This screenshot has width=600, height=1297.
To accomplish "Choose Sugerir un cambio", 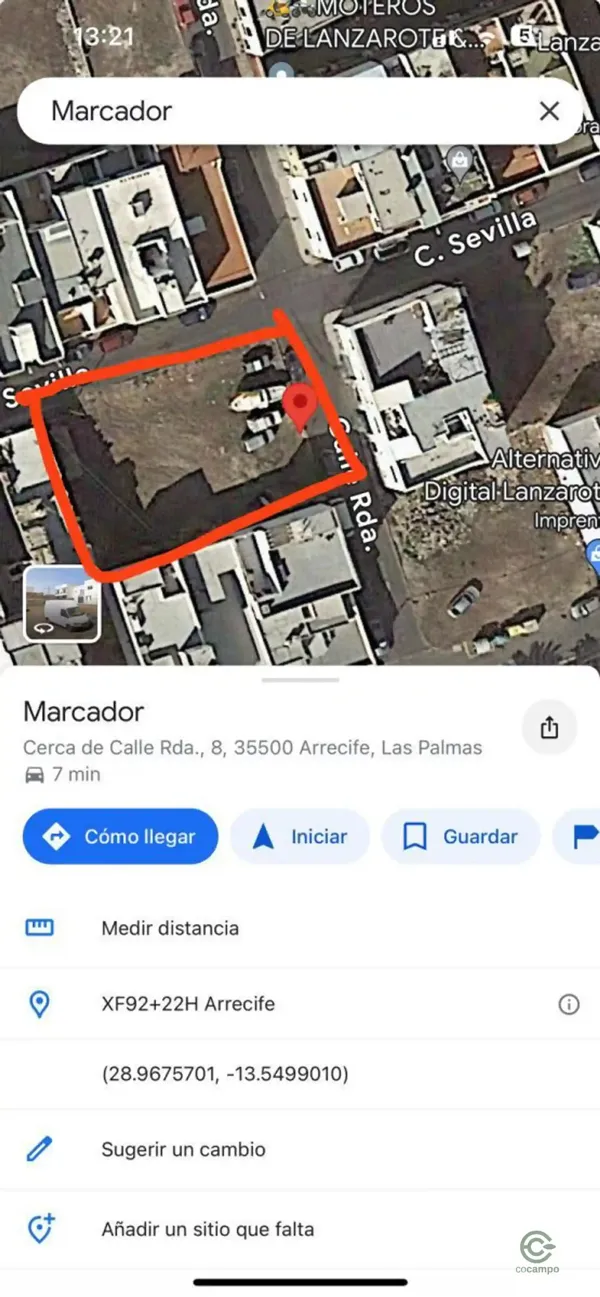I will pos(184,1149).
